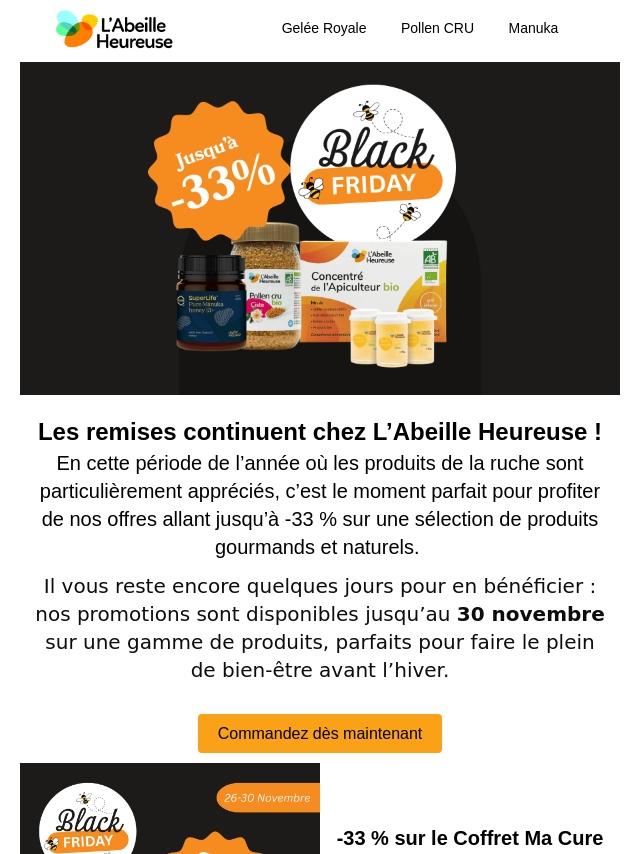Screen dimensions: 640x854
Task: Tap the L'Abeille Heureuse header logo
Action: [114, 29]
